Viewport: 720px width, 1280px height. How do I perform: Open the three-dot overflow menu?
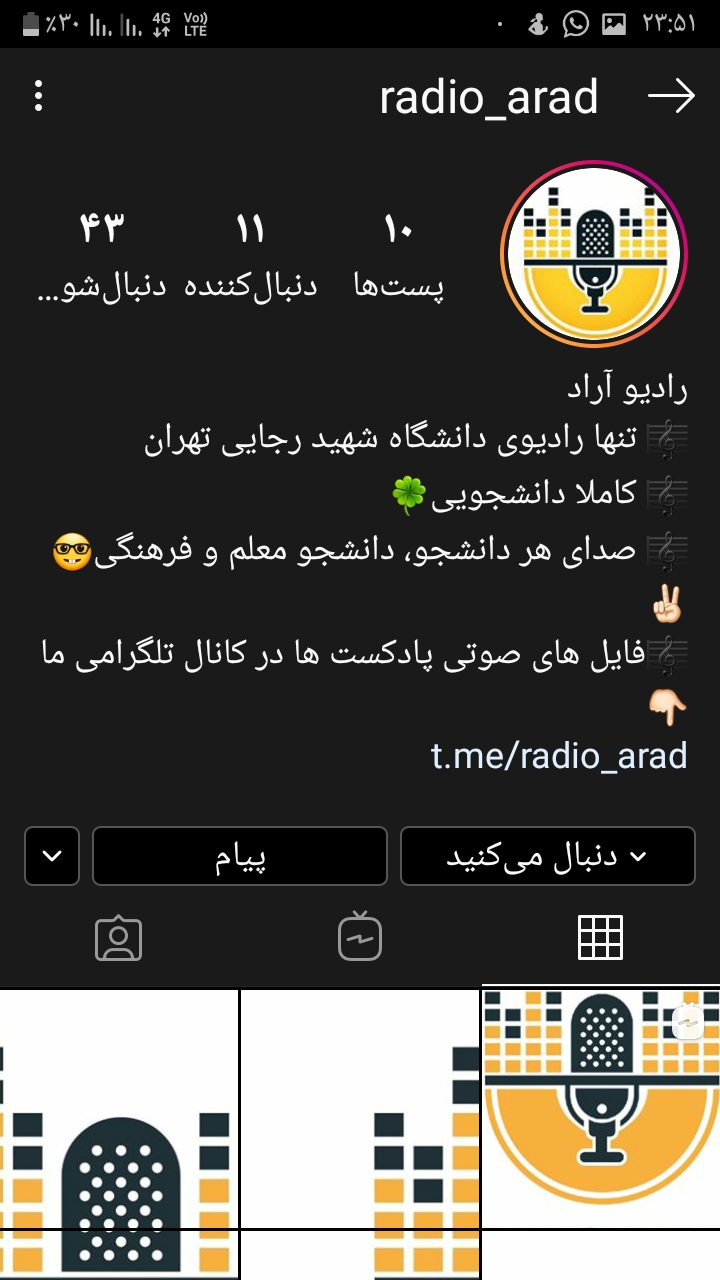coord(38,96)
